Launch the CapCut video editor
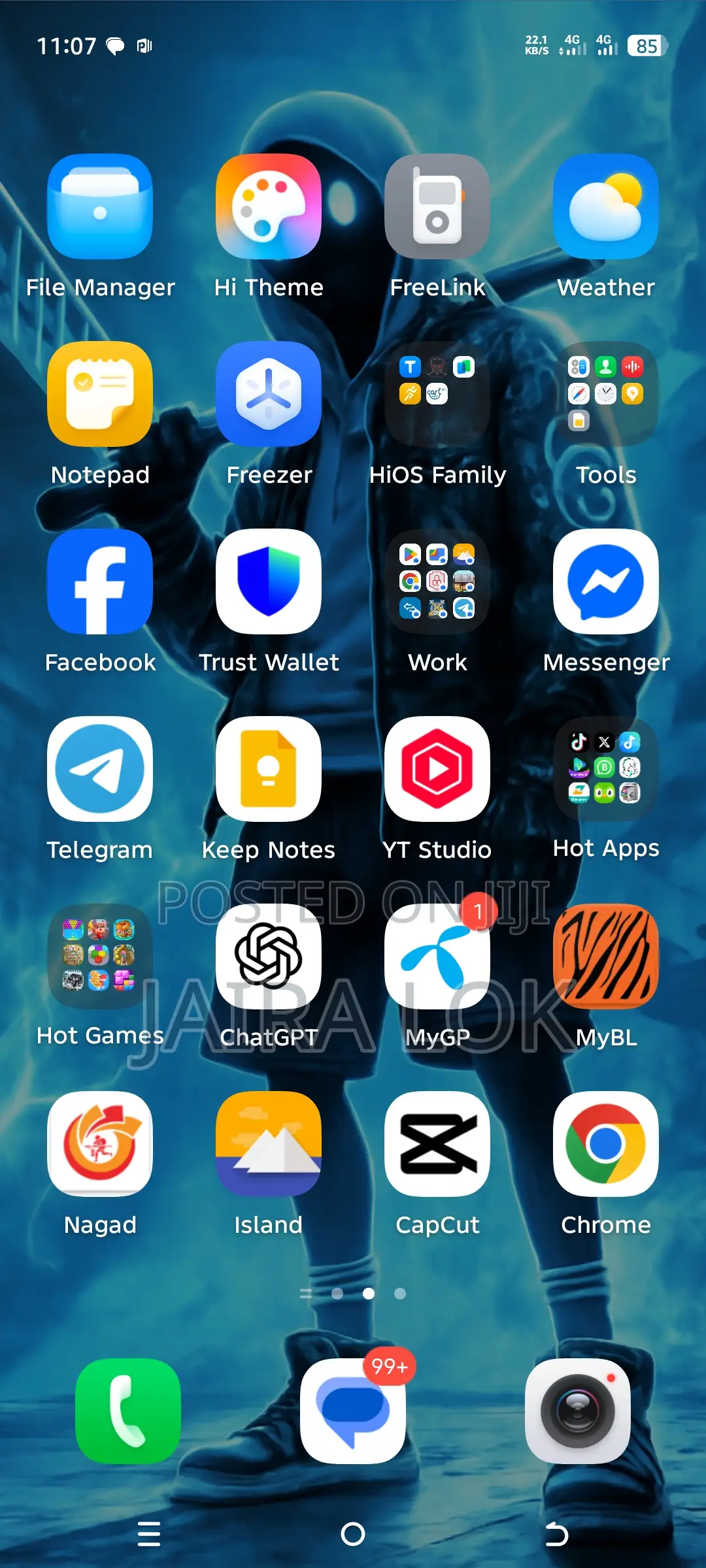This screenshot has width=706, height=1568. (437, 1143)
